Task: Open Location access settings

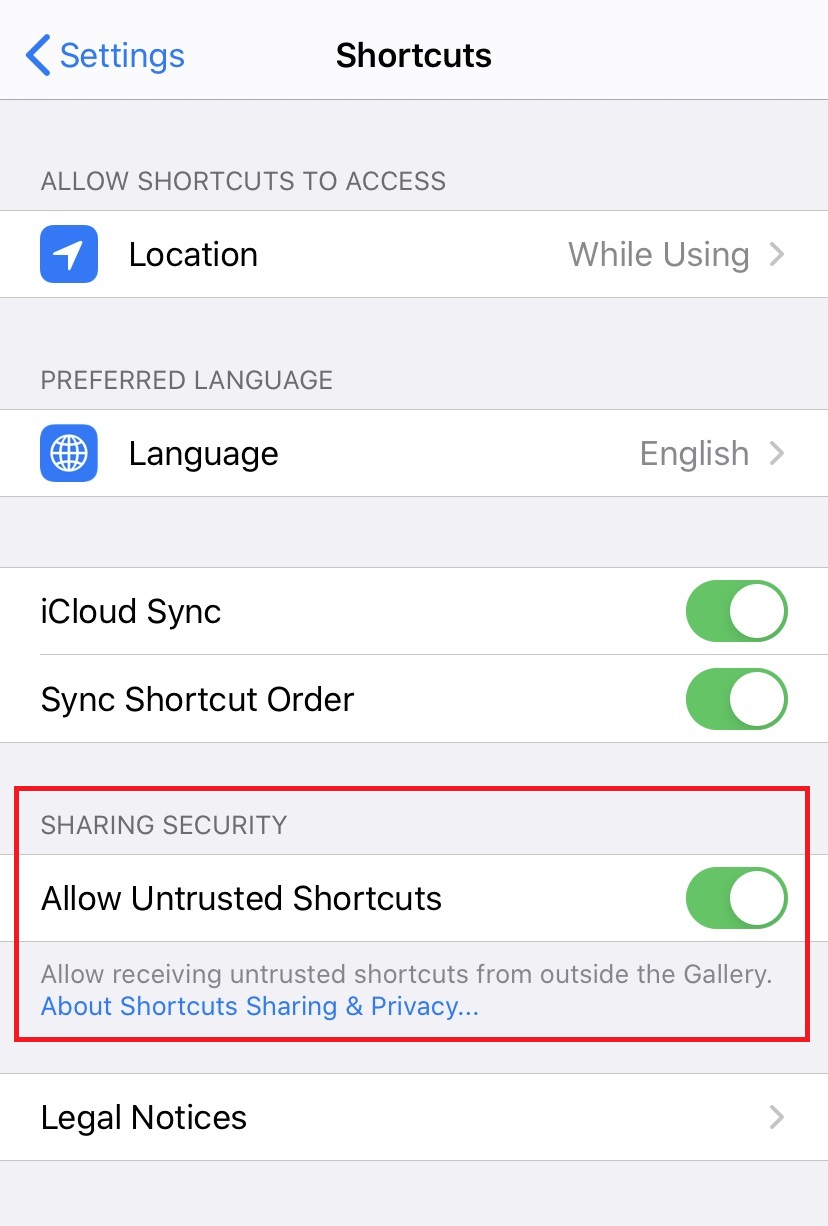Action: click(414, 254)
